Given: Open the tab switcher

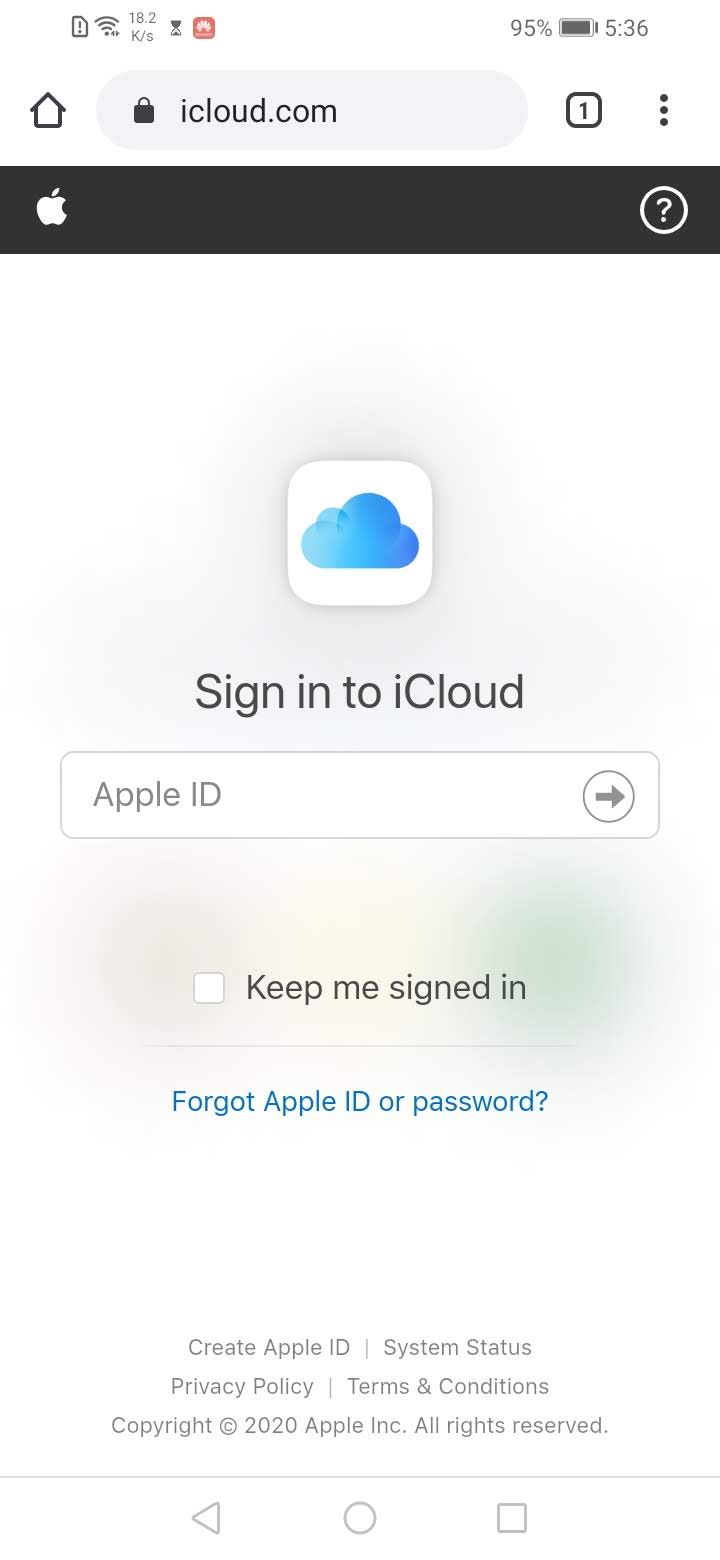Looking at the screenshot, I should point(584,110).
